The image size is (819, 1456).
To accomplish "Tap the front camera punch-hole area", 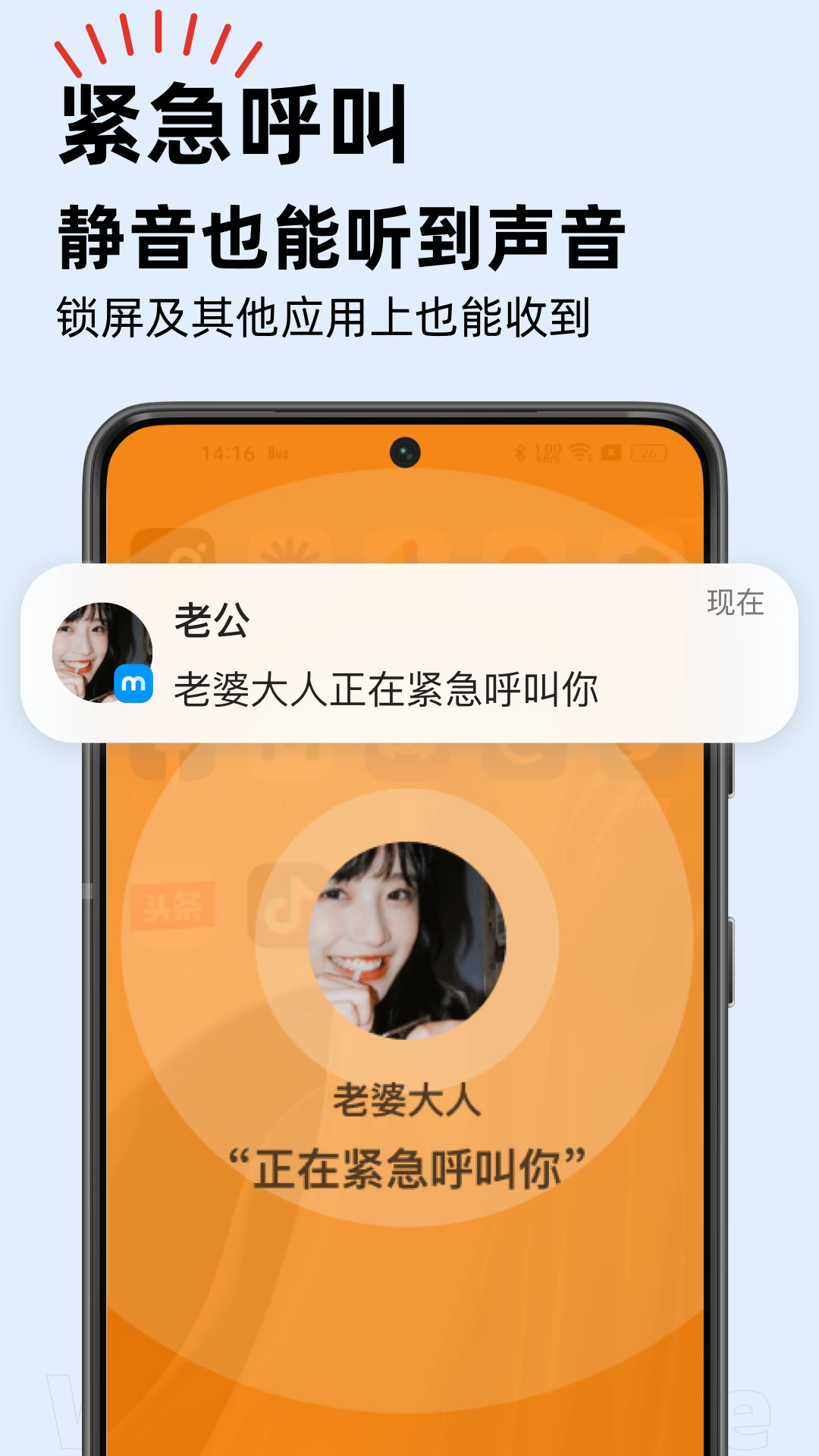I will tap(403, 453).
